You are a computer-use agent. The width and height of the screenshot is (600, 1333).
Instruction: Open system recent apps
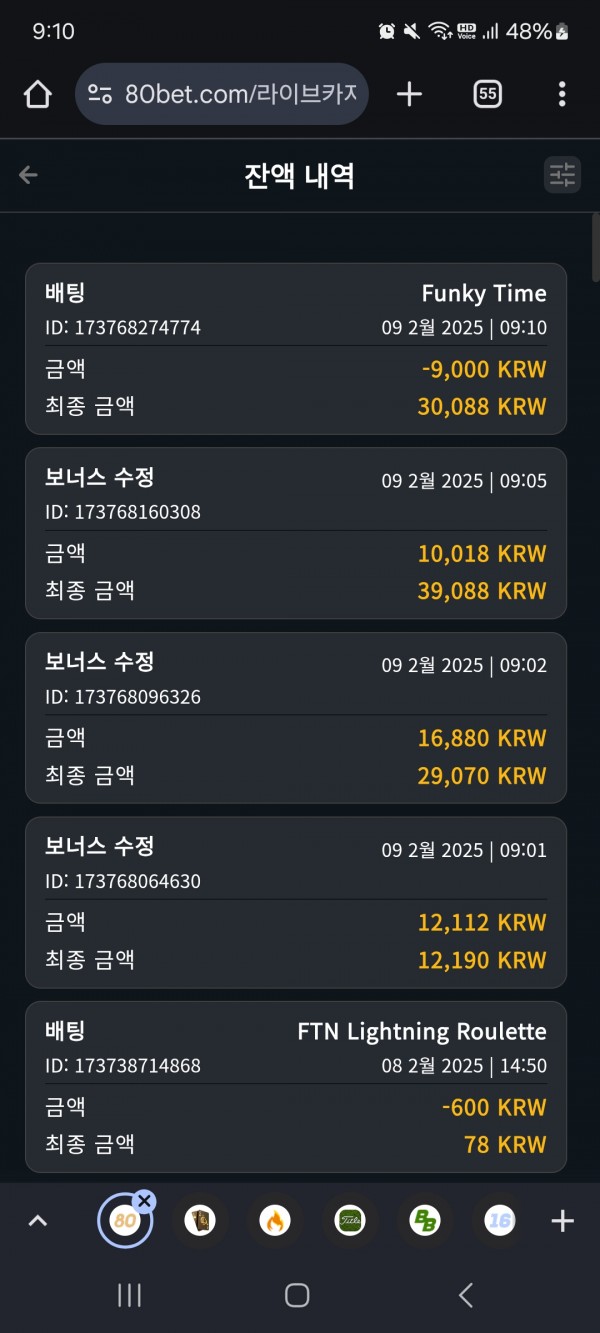129,1295
